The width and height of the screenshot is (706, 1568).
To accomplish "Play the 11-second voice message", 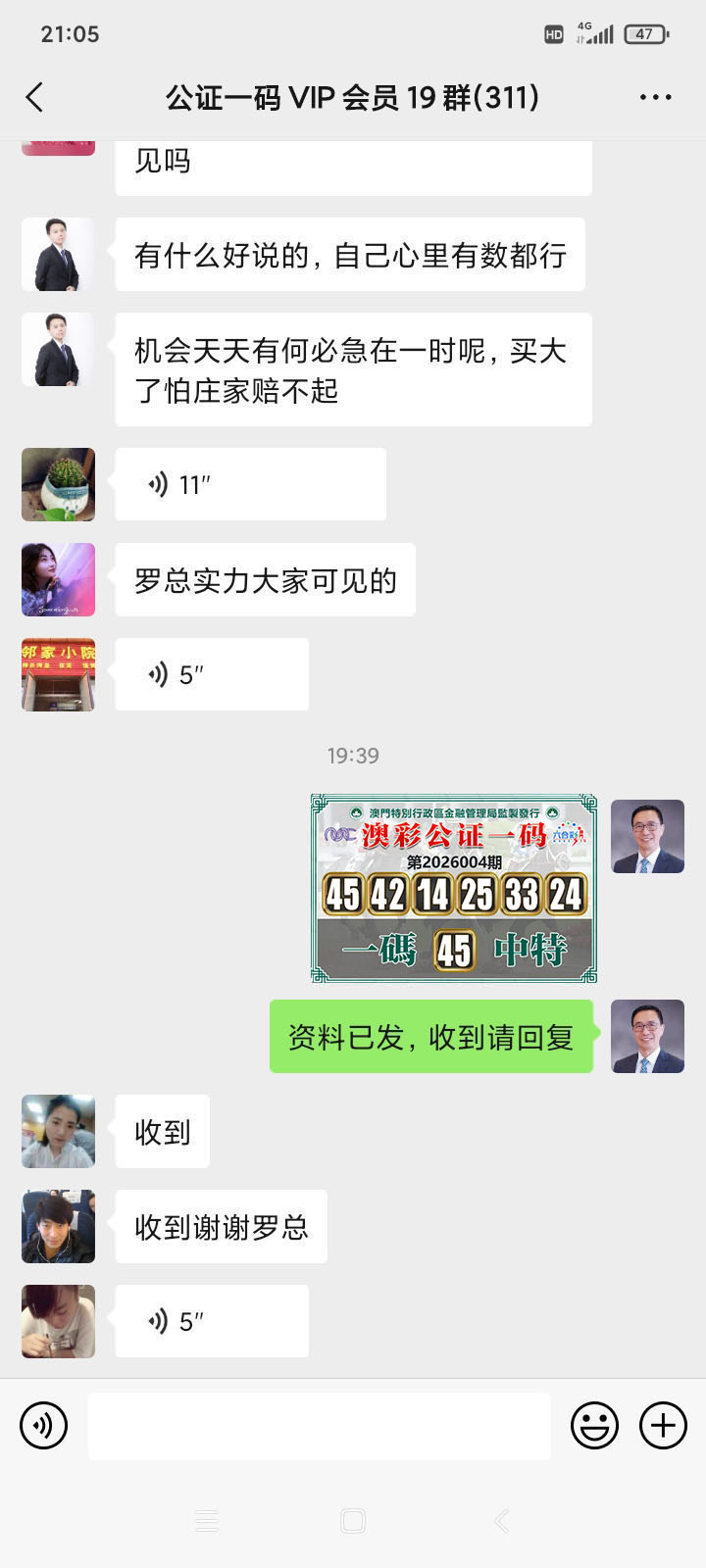I will click(250, 484).
